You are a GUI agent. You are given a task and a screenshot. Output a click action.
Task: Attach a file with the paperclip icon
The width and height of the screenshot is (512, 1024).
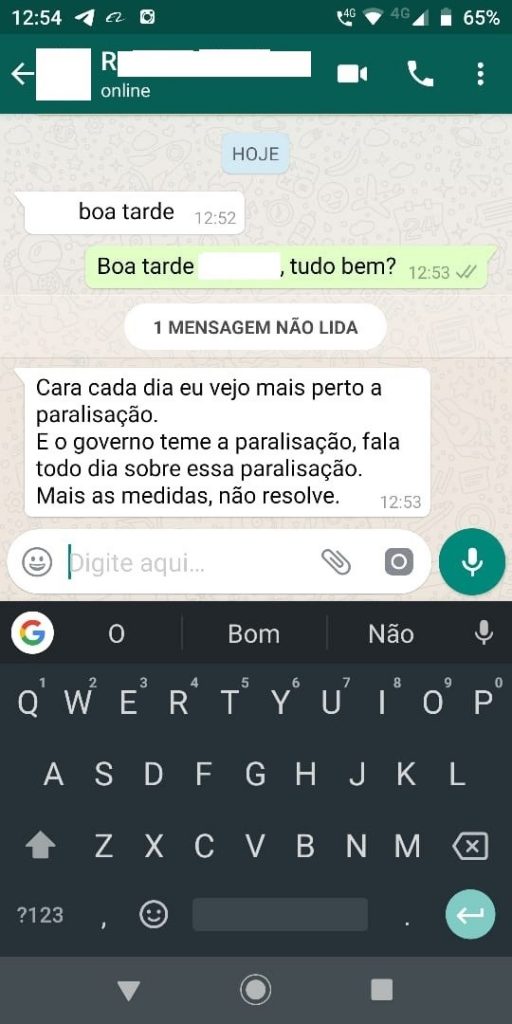336,562
